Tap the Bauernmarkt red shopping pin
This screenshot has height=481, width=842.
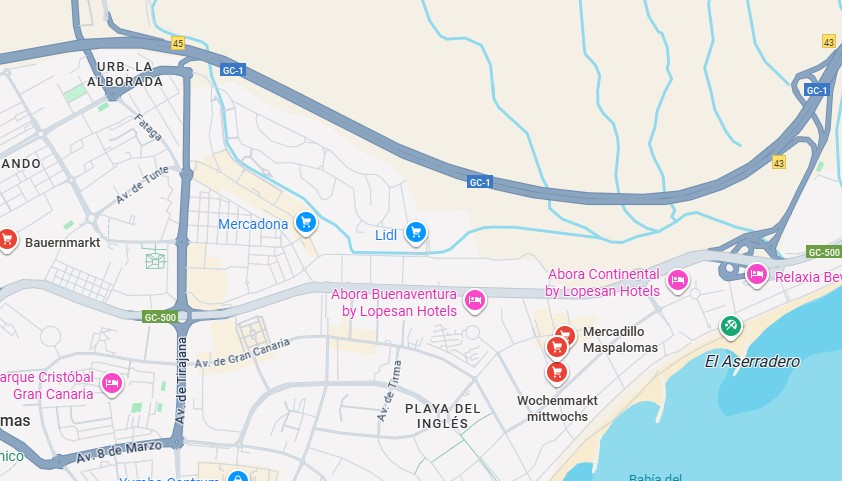(7, 239)
